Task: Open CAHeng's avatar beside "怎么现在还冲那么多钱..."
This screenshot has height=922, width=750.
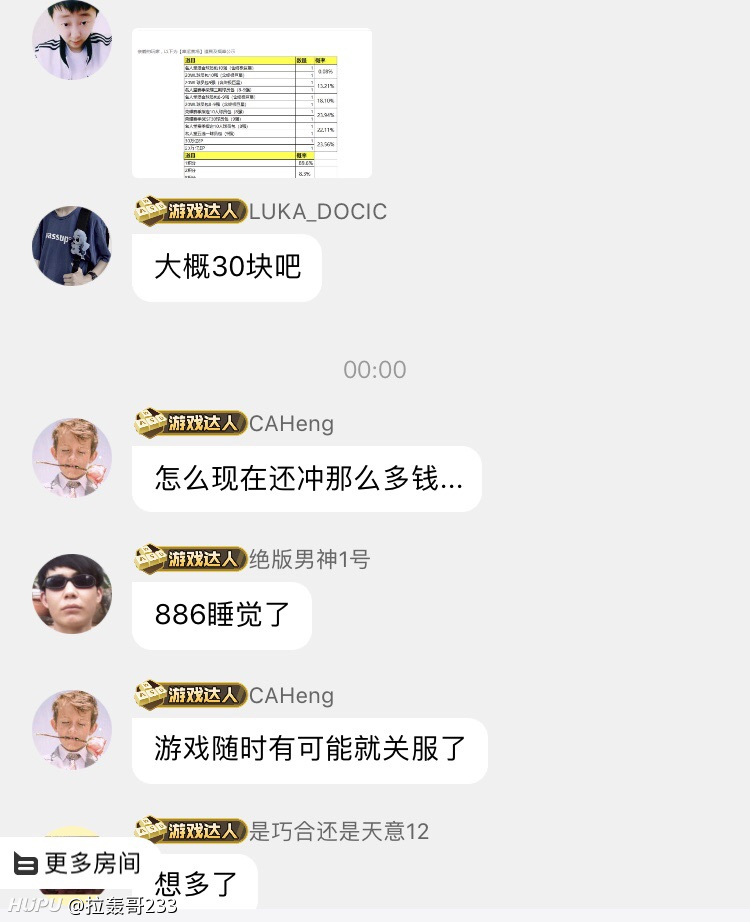Action: 72,458
